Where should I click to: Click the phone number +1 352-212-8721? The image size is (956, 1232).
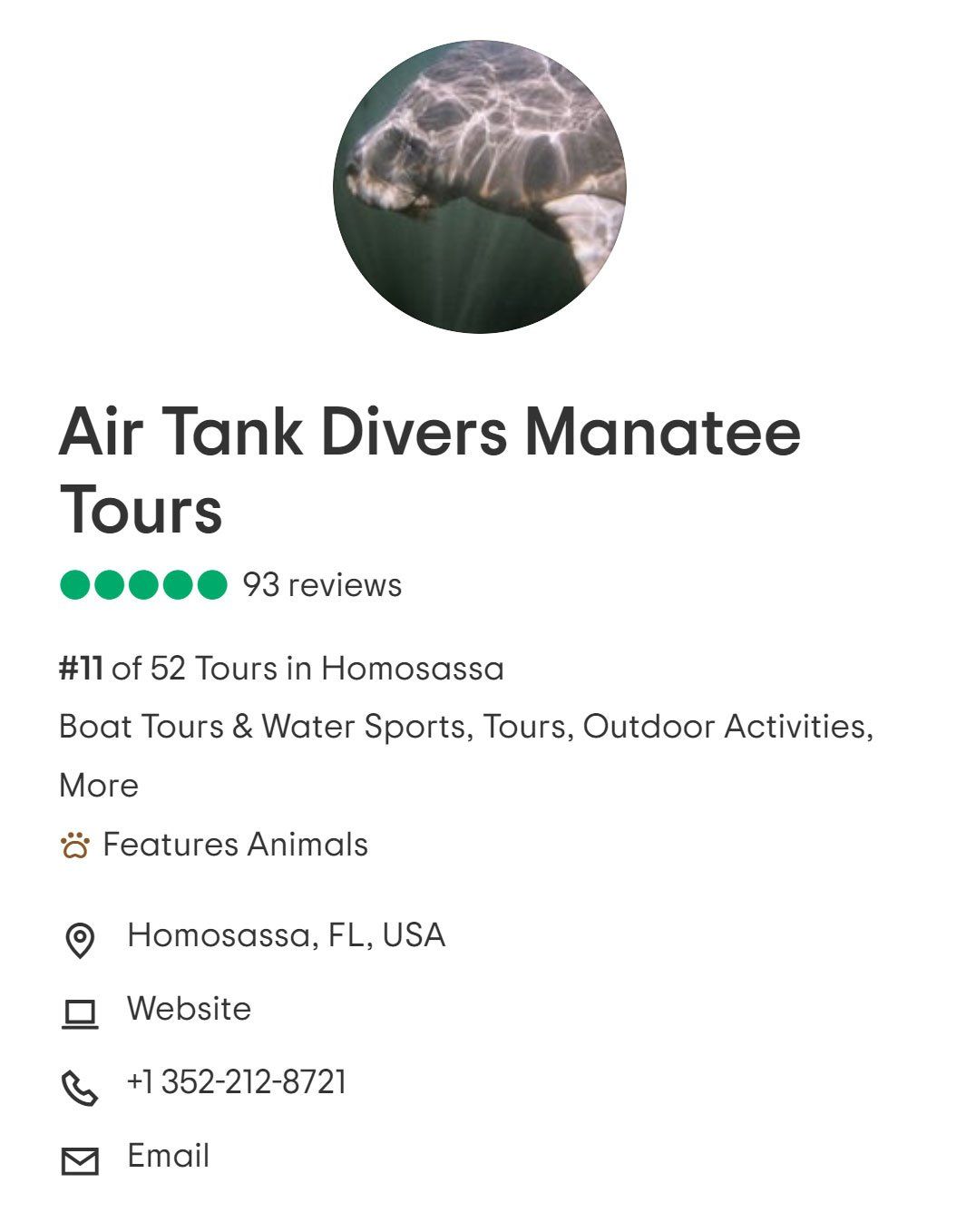click(236, 1083)
